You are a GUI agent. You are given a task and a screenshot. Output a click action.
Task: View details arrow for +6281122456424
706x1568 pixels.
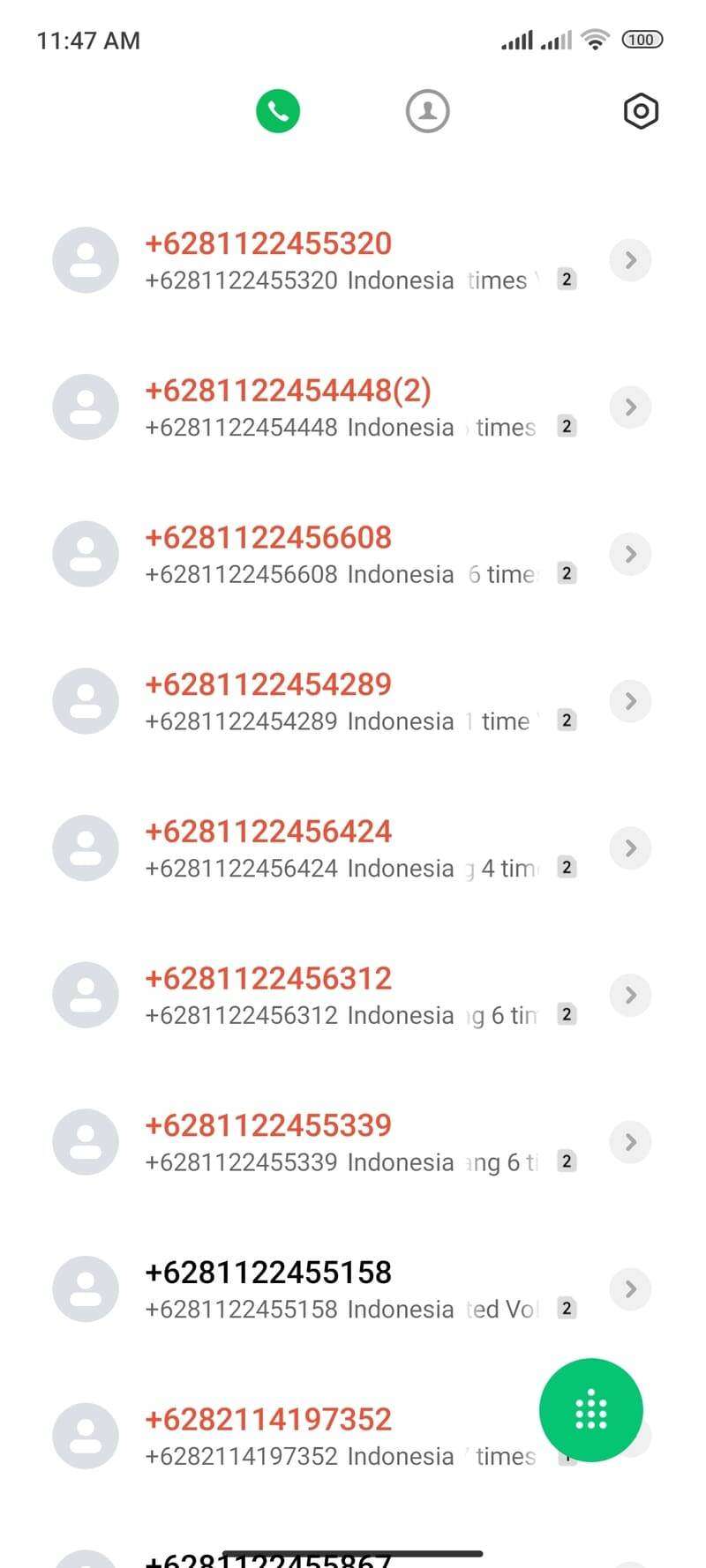point(630,848)
